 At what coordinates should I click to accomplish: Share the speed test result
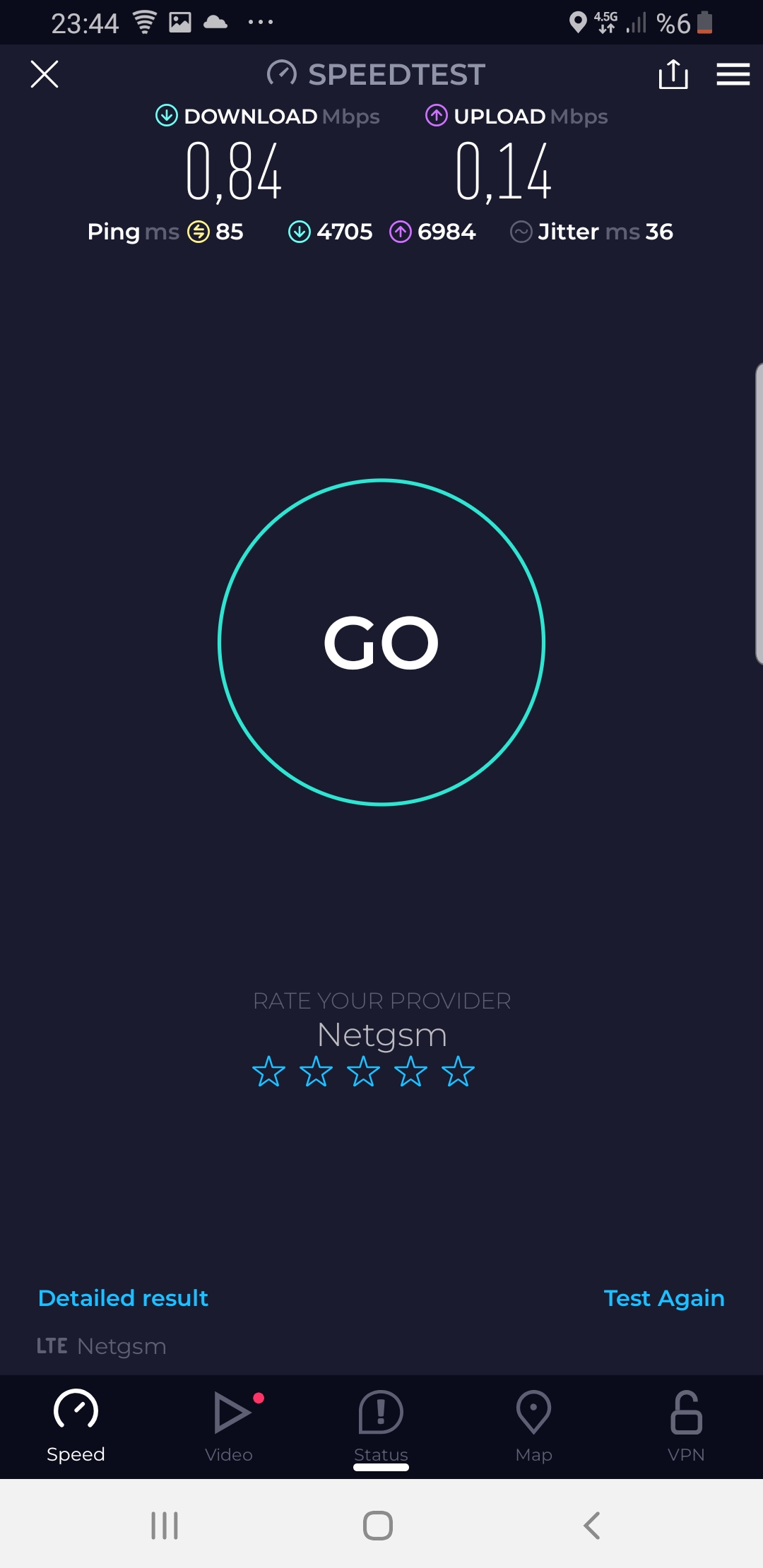(x=673, y=74)
